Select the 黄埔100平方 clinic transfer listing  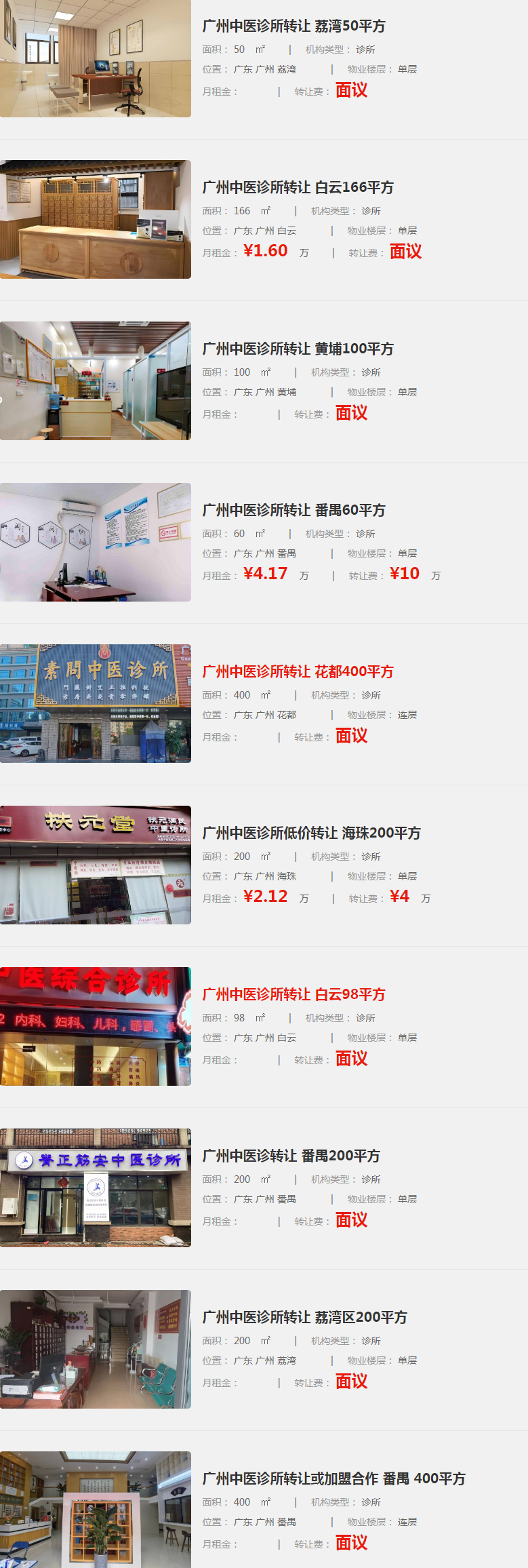tap(298, 349)
